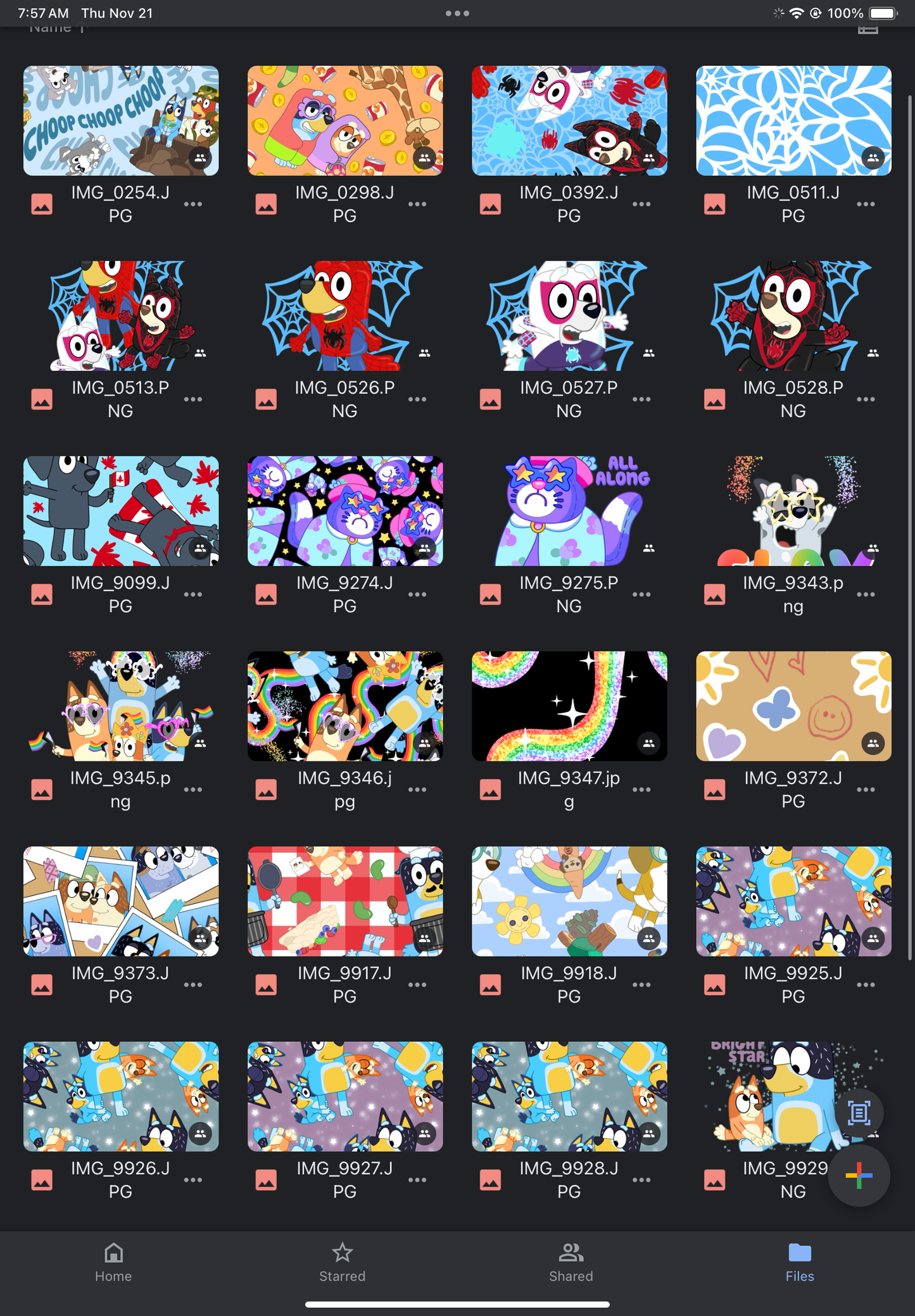Viewport: 915px width, 1316px height.
Task: Select the Files tab
Action: 799,1262
